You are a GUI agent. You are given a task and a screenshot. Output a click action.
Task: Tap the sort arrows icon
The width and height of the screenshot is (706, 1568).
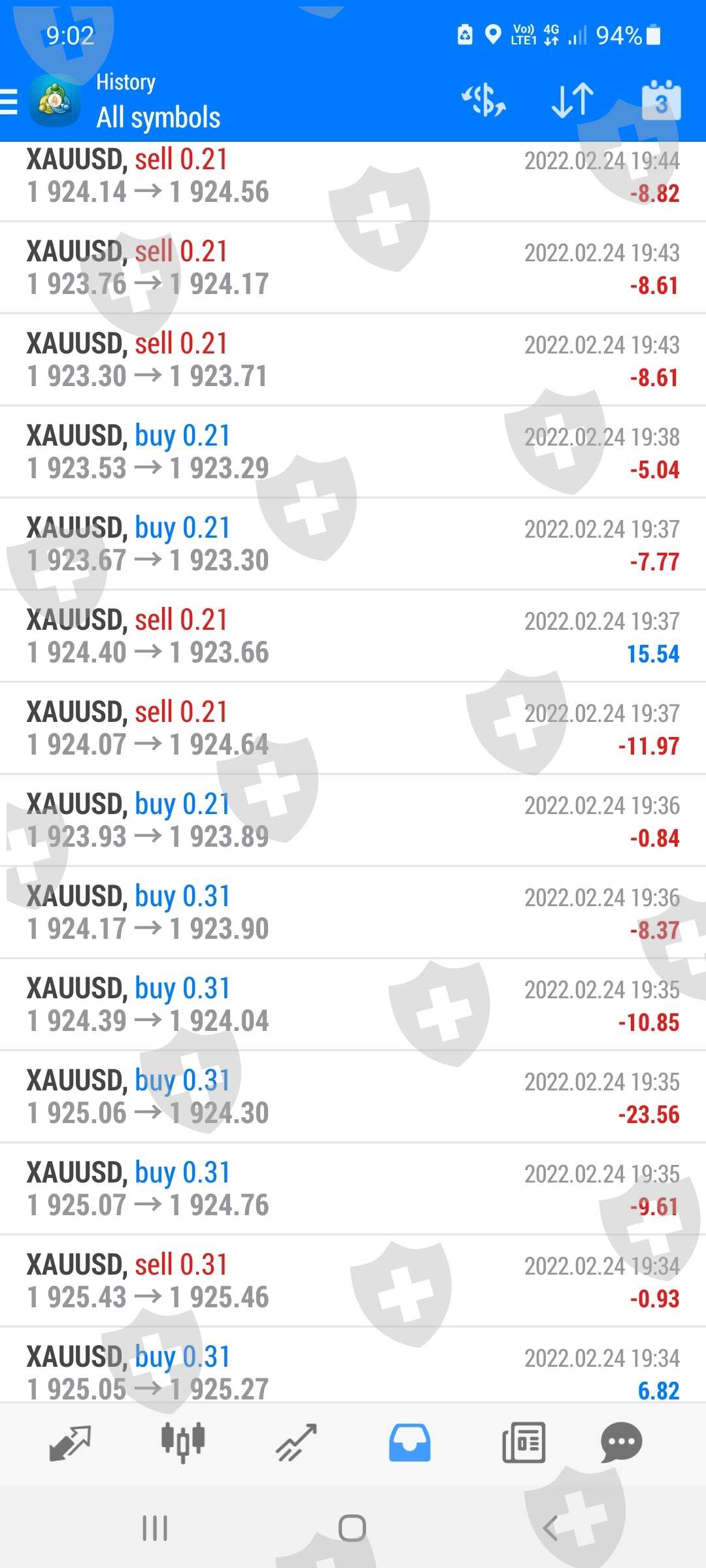[x=573, y=101]
